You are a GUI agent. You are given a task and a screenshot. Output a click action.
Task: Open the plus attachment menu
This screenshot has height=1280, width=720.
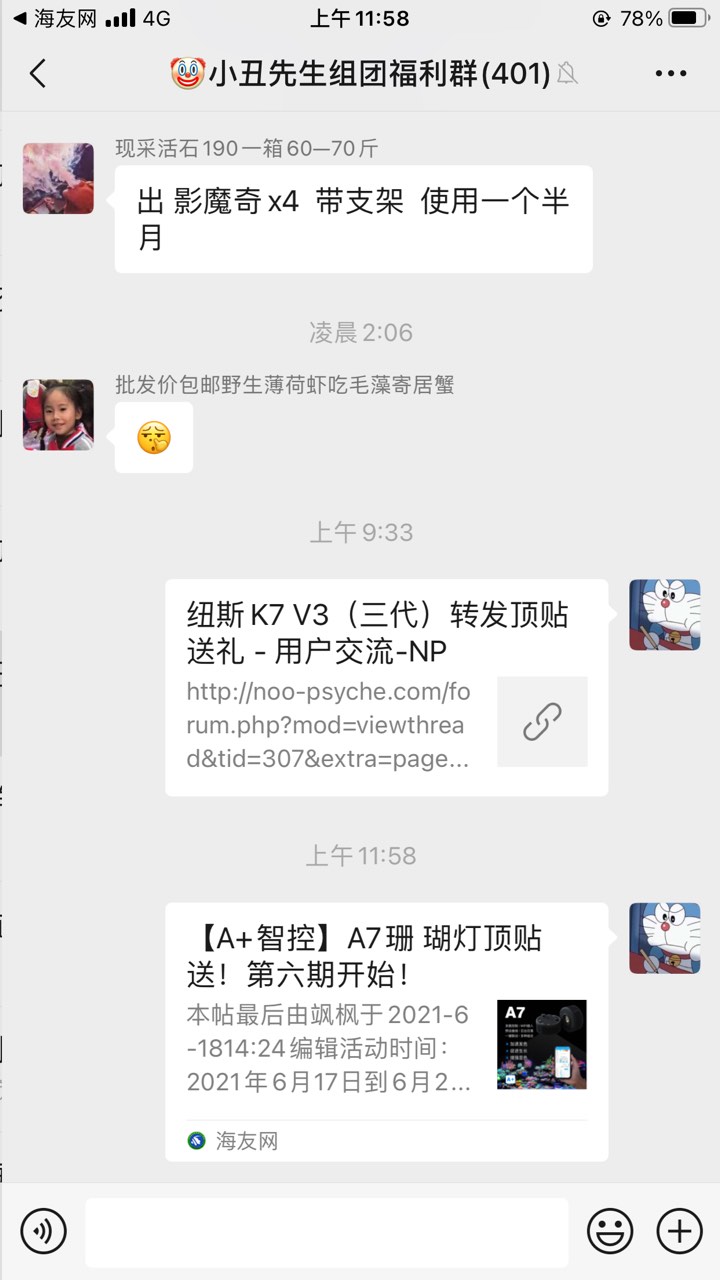click(x=679, y=1231)
